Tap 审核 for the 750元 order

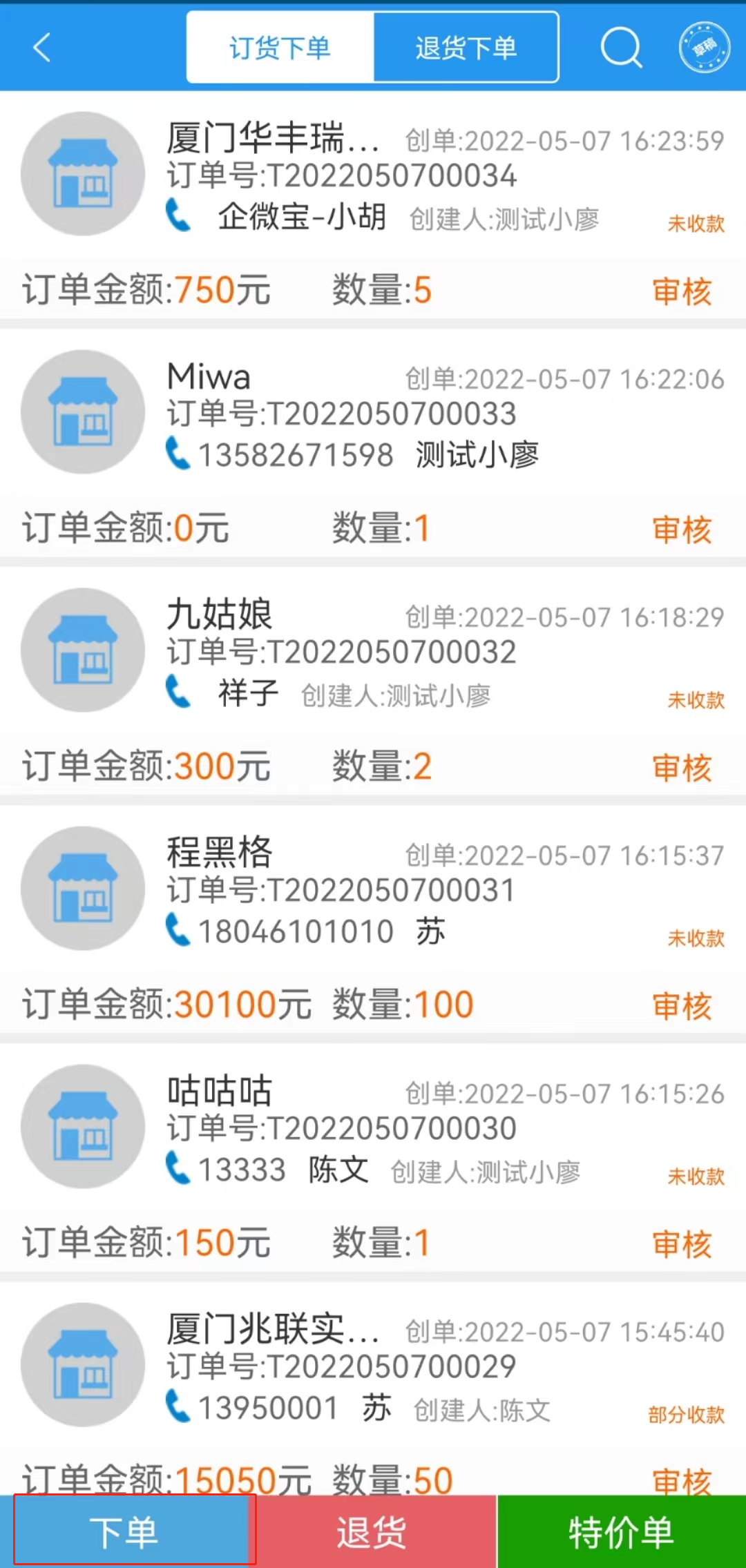click(x=682, y=291)
